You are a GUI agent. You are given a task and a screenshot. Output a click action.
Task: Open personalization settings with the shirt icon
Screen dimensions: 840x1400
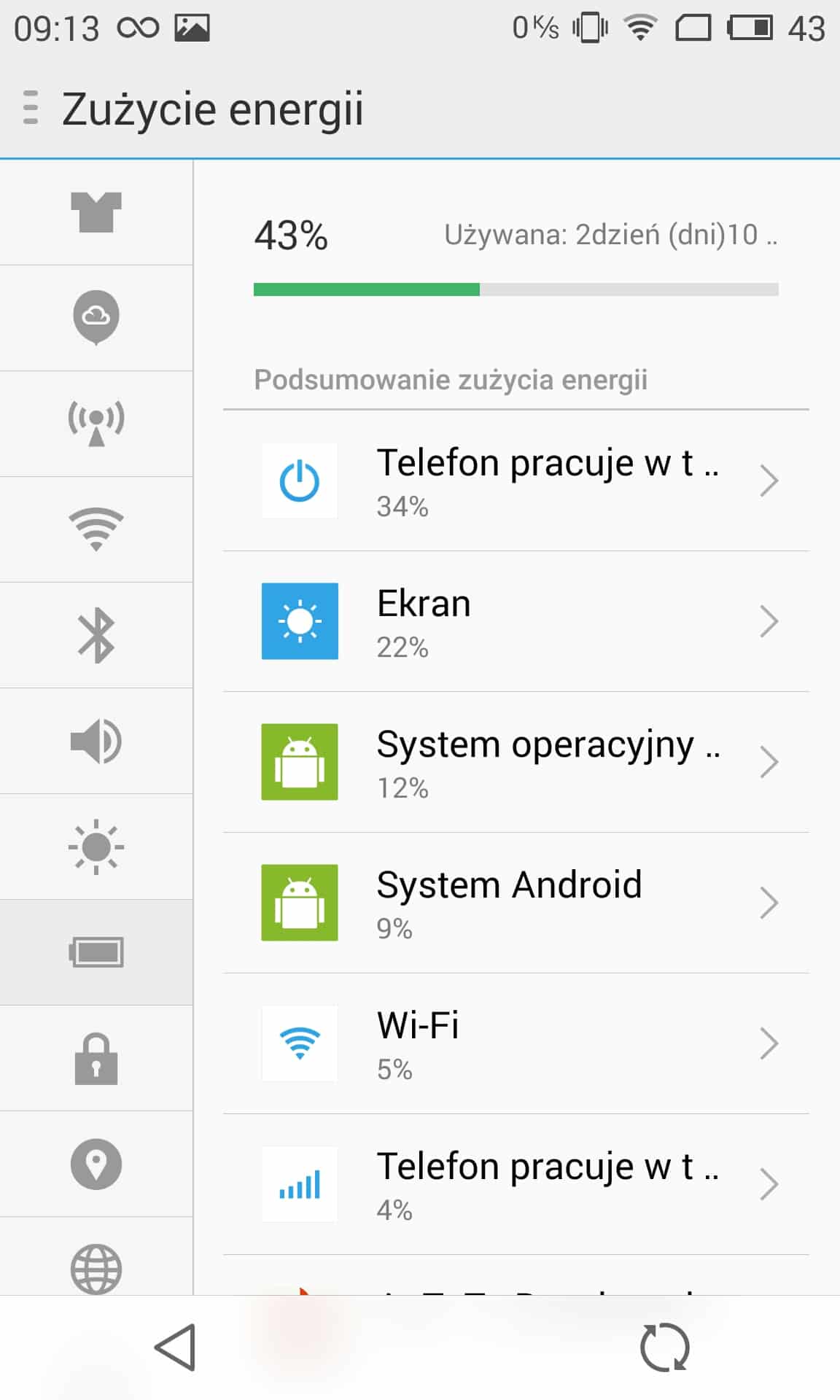coord(96,212)
